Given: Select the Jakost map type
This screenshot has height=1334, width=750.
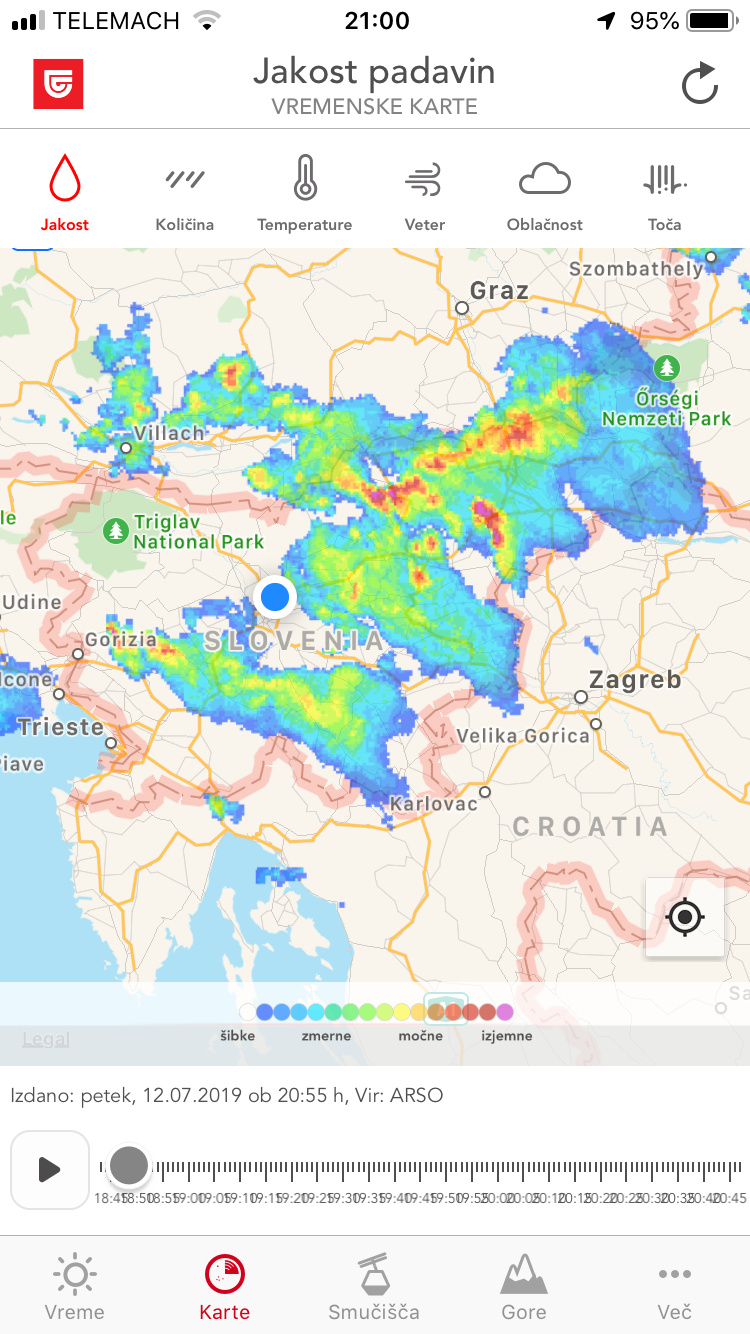Looking at the screenshot, I should click(x=65, y=194).
